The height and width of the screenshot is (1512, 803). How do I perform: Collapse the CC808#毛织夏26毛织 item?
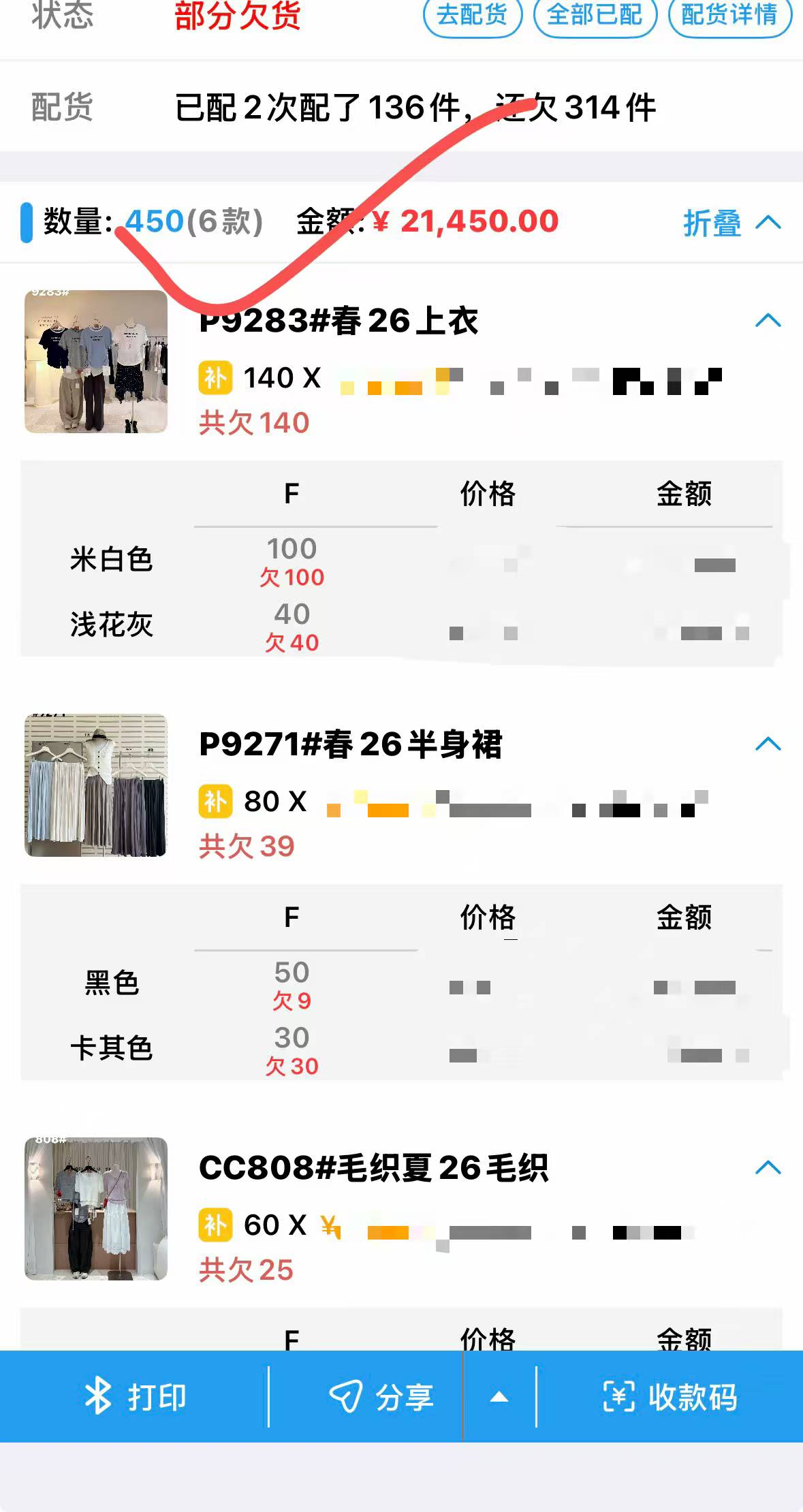768,1167
